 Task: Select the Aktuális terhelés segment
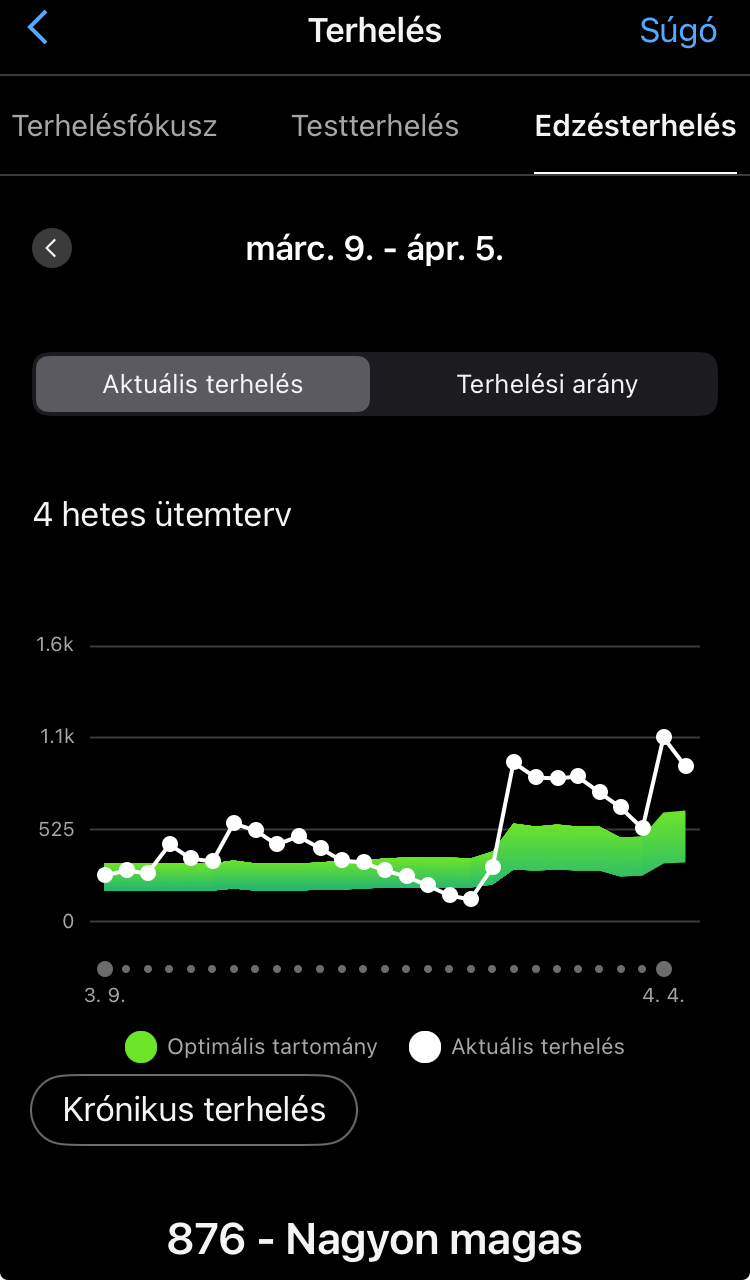203,384
